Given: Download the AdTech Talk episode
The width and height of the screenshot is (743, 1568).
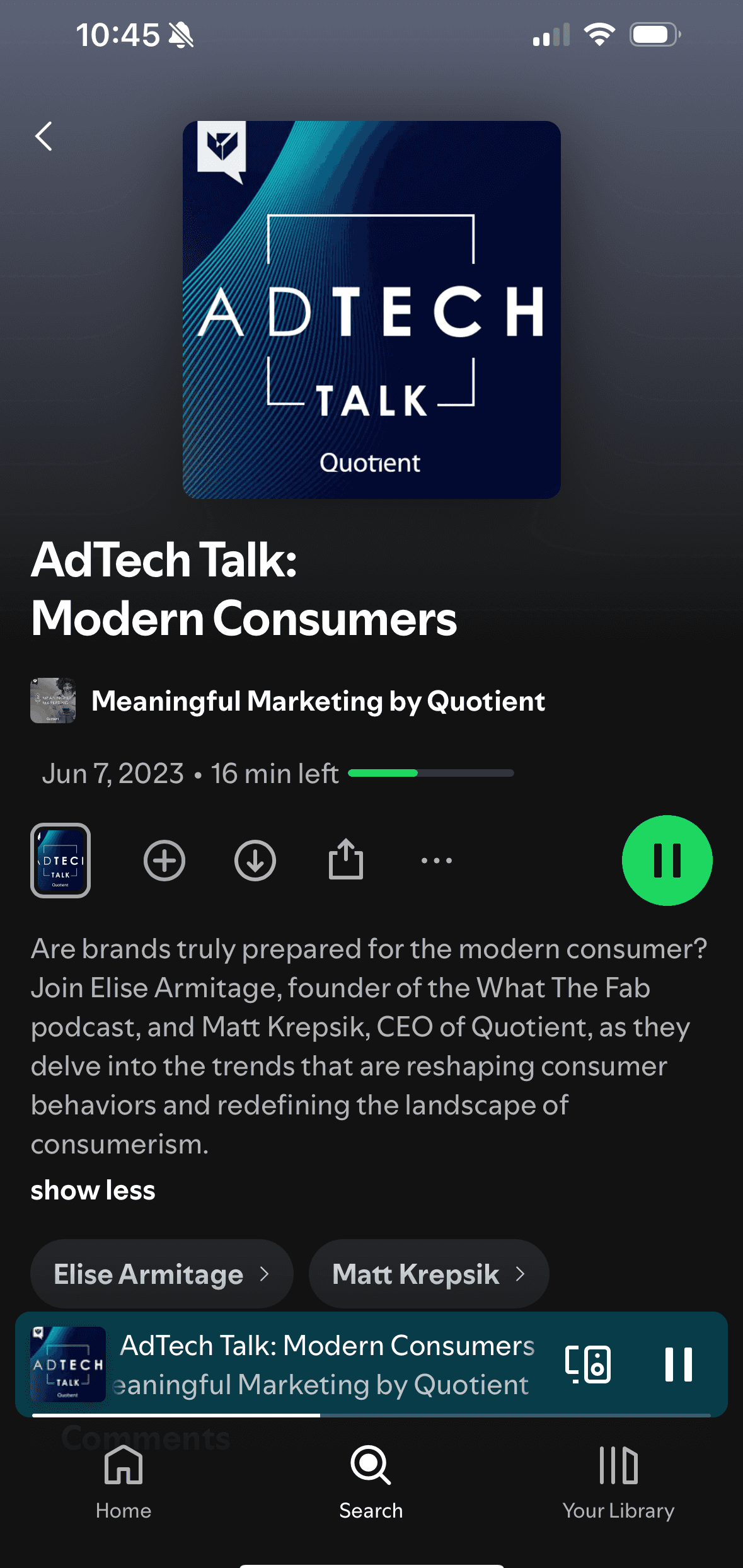Looking at the screenshot, I should tap(255, 860).
